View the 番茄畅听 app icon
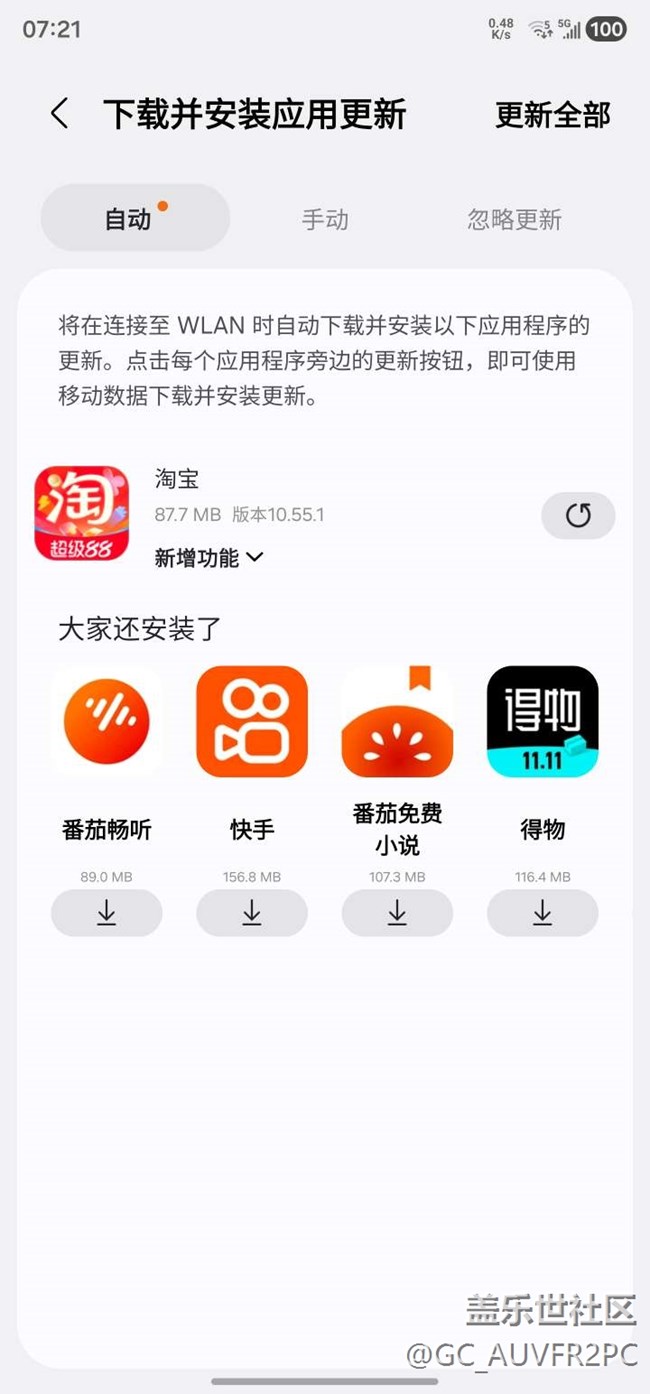The width and height of the screenshot is (650, 1394). point(106,721)
